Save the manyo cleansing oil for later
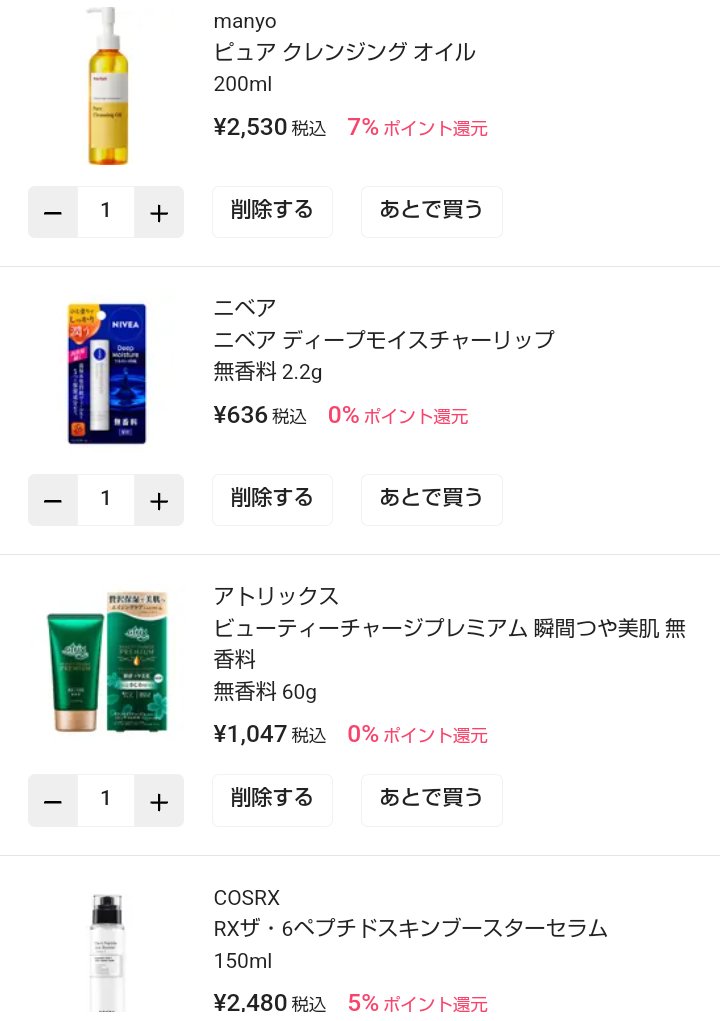The width and height of the screenshot is (720, 1021). click(431, 212)
